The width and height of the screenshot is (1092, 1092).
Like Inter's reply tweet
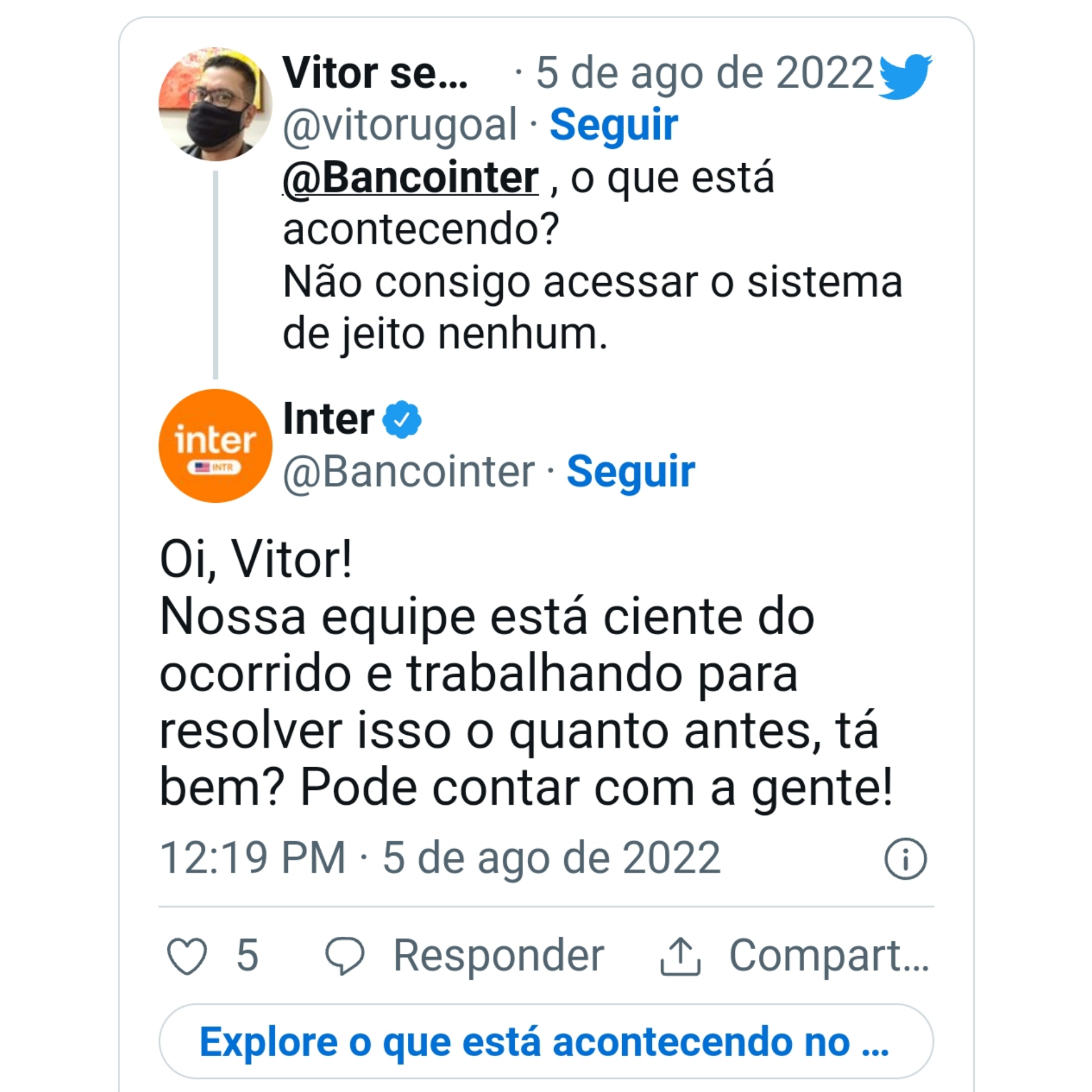(x=187, y=956)
